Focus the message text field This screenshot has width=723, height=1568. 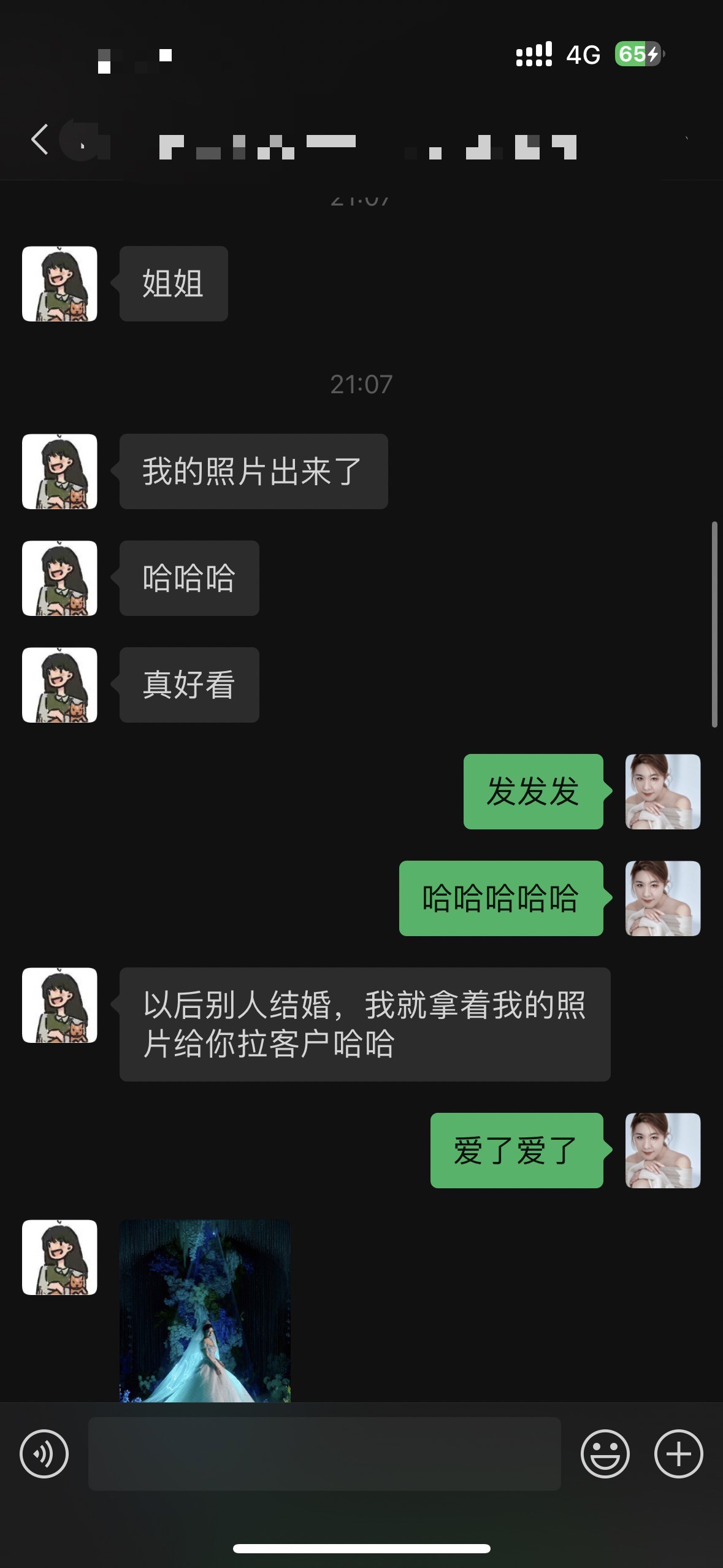click(x=324, y=1454)
